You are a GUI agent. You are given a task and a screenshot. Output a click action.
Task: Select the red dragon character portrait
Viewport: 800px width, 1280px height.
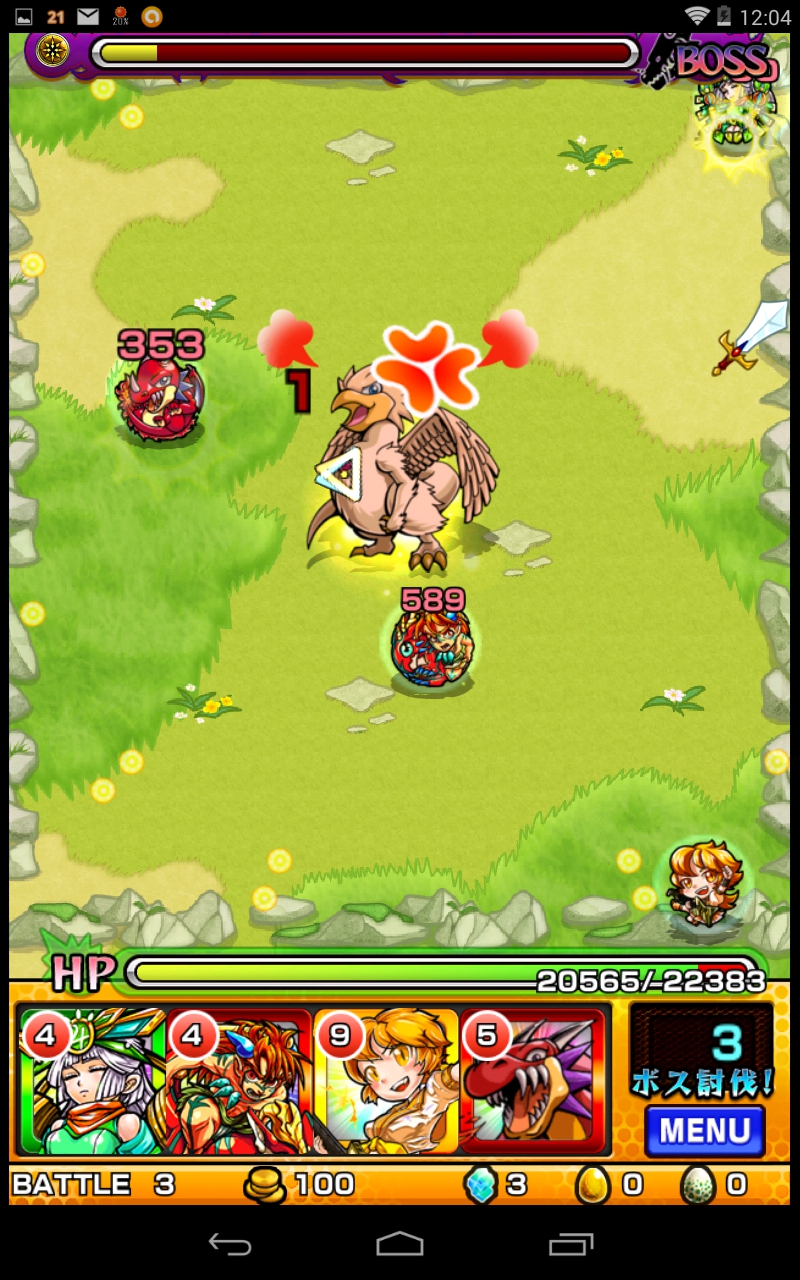click(x=534, y=1083)
